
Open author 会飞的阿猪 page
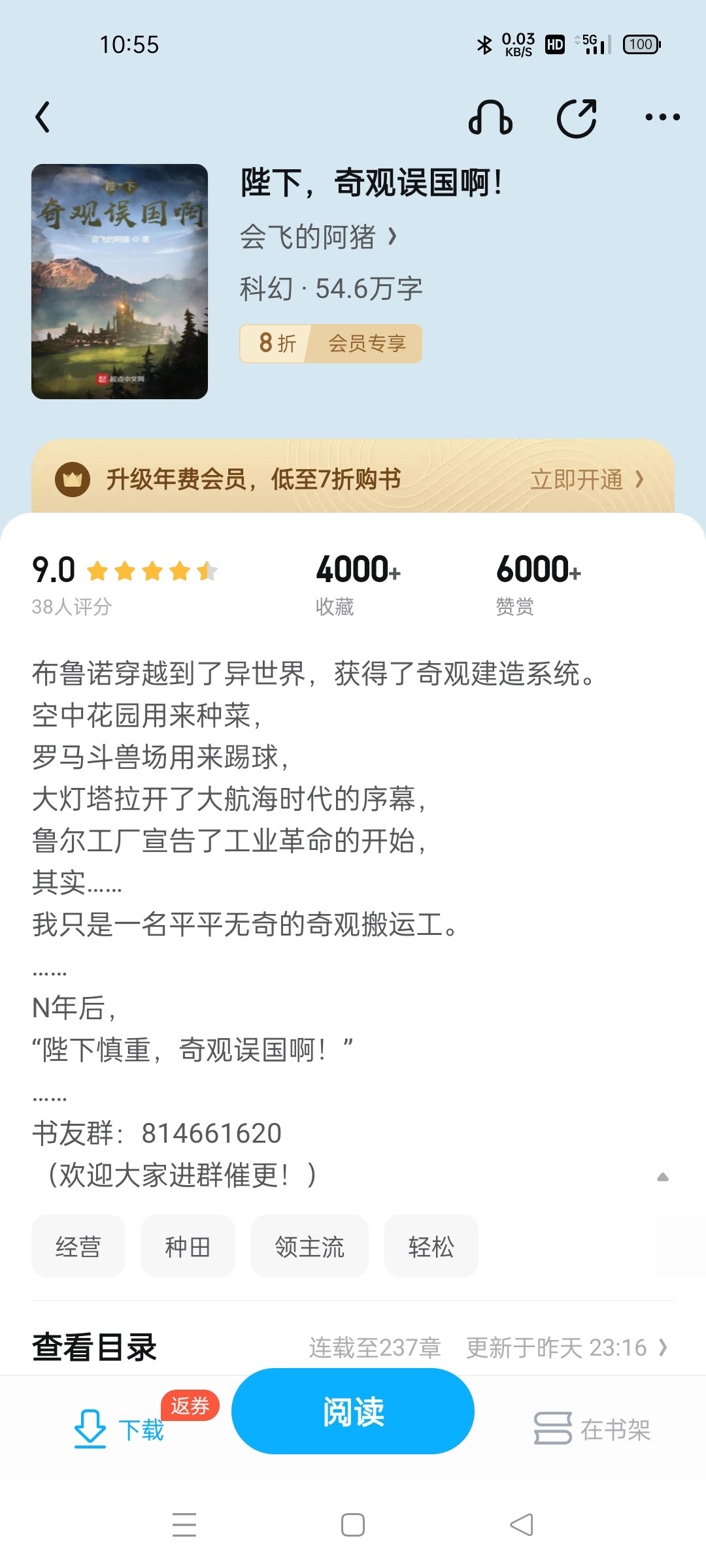(x=318, y=237)
